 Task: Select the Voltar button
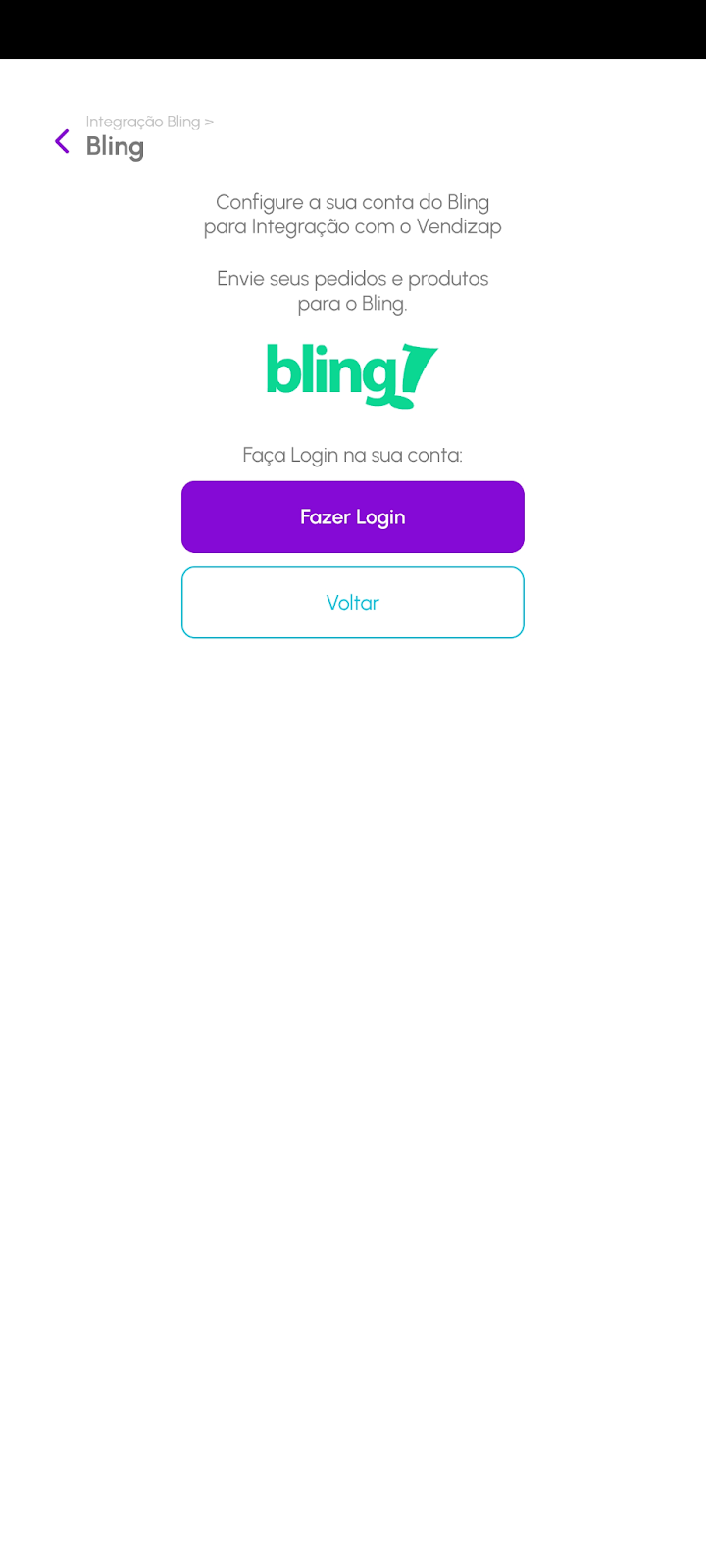pyautogui.click(x=353, y=603)
